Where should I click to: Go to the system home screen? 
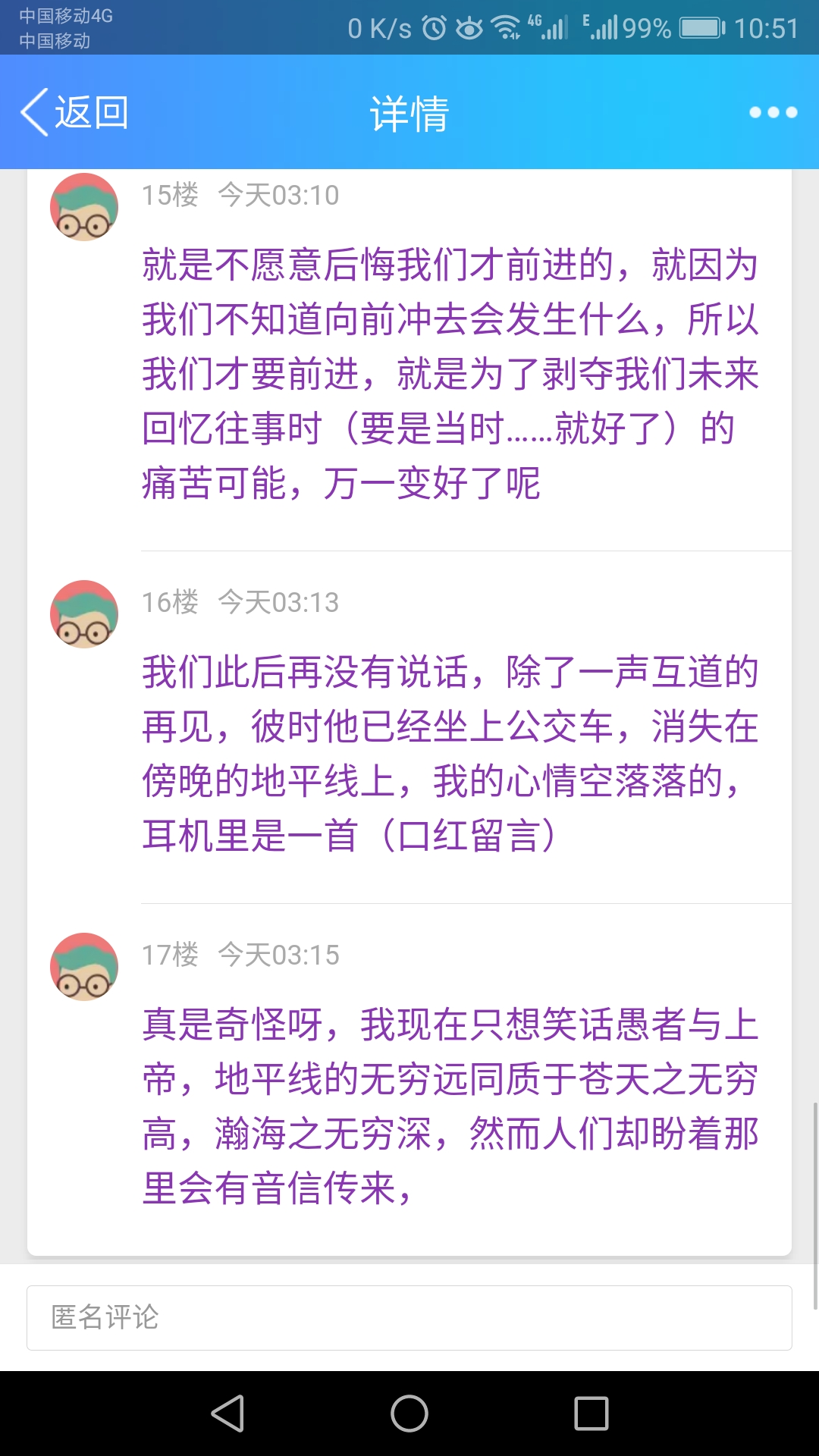[409, 1414]
